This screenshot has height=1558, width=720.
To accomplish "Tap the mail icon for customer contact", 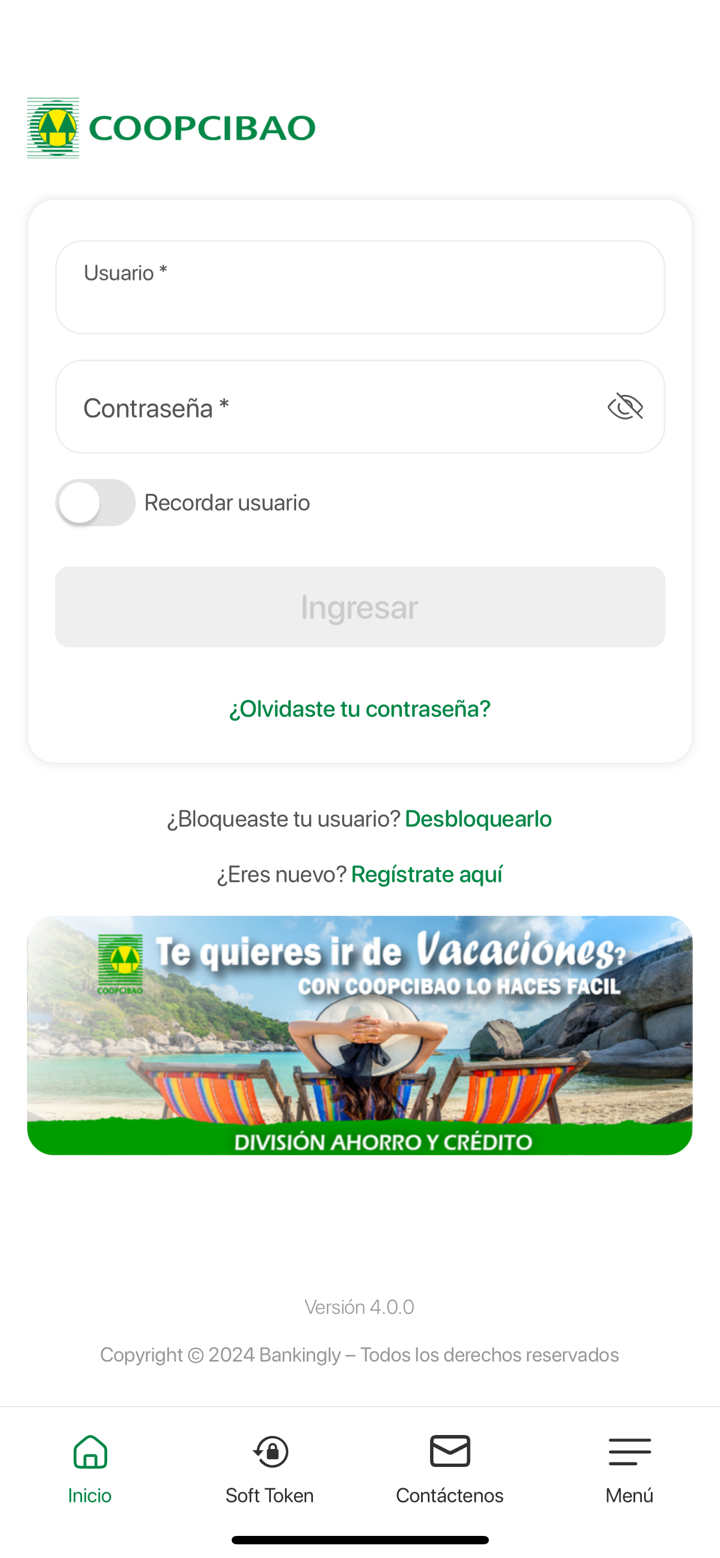I will click(449, 1452).
